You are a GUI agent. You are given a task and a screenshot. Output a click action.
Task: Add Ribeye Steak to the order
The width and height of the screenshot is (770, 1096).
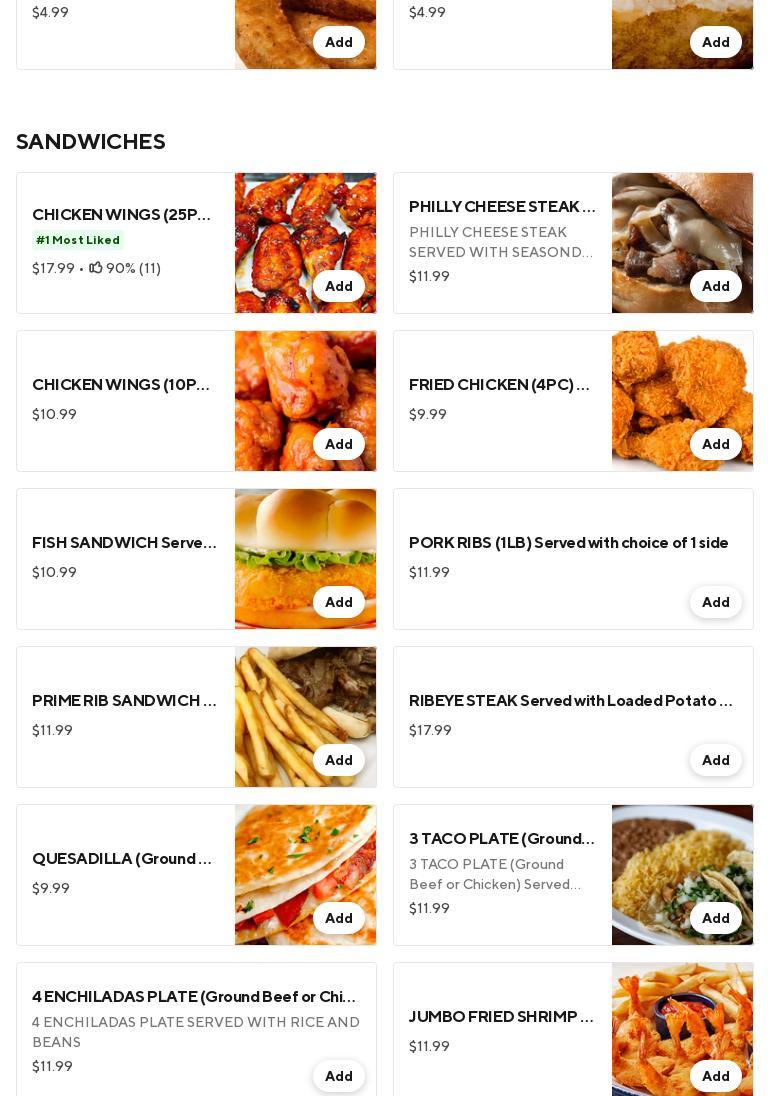716,760
